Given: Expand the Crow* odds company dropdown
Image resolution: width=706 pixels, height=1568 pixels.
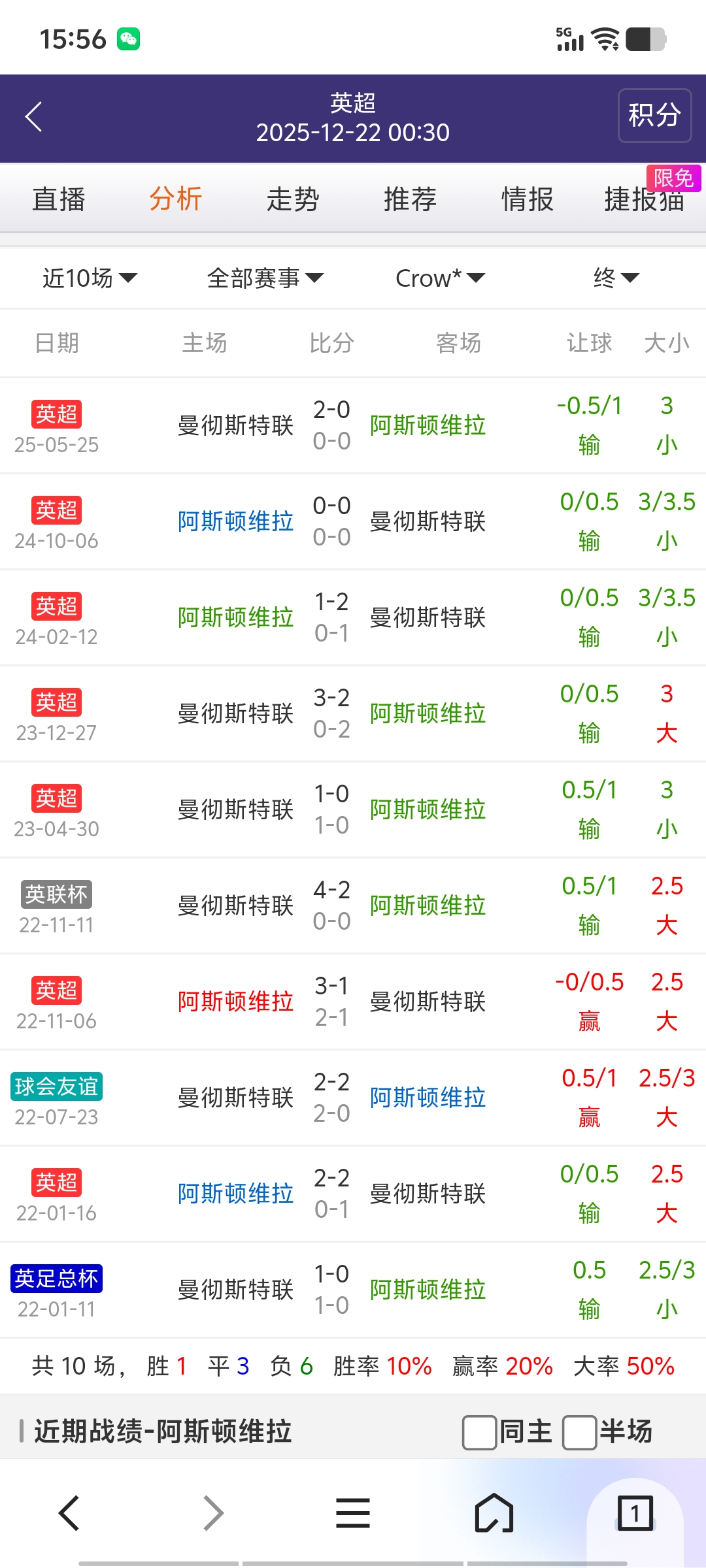Looking at the screenshot, I should pyautogui.click(x=440, y=278).
